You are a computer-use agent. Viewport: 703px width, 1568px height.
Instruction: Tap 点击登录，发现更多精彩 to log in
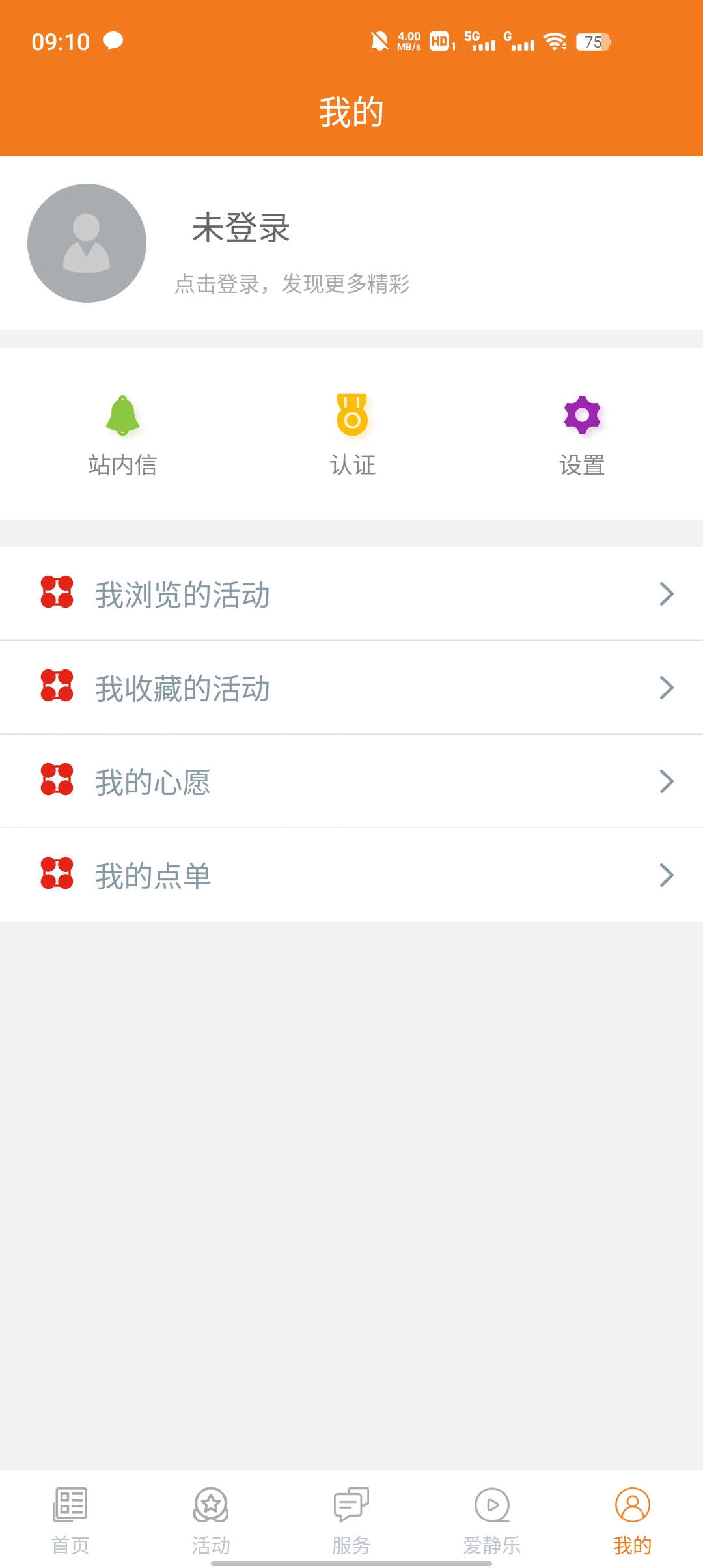[292, 285]
